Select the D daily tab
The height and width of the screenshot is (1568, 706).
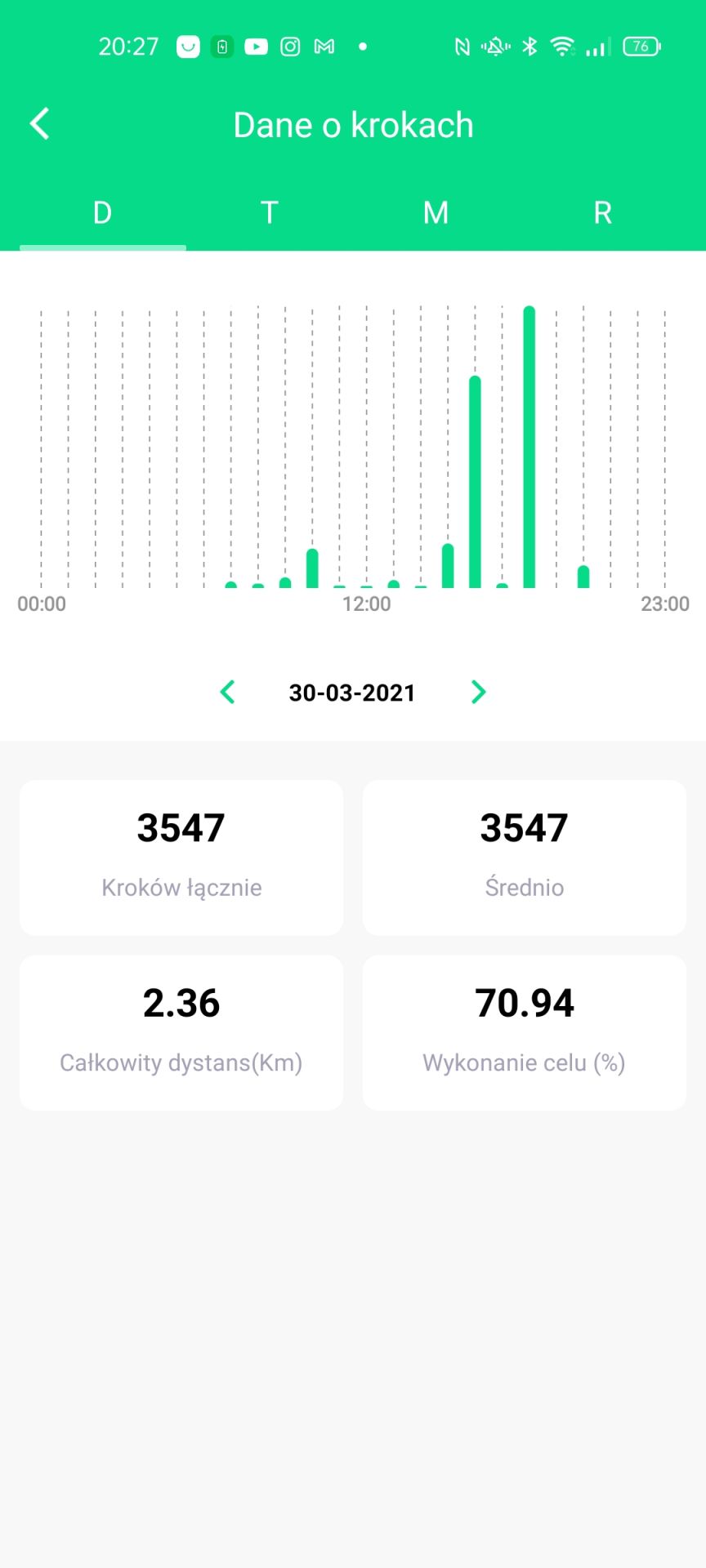(x=103, y=213)
